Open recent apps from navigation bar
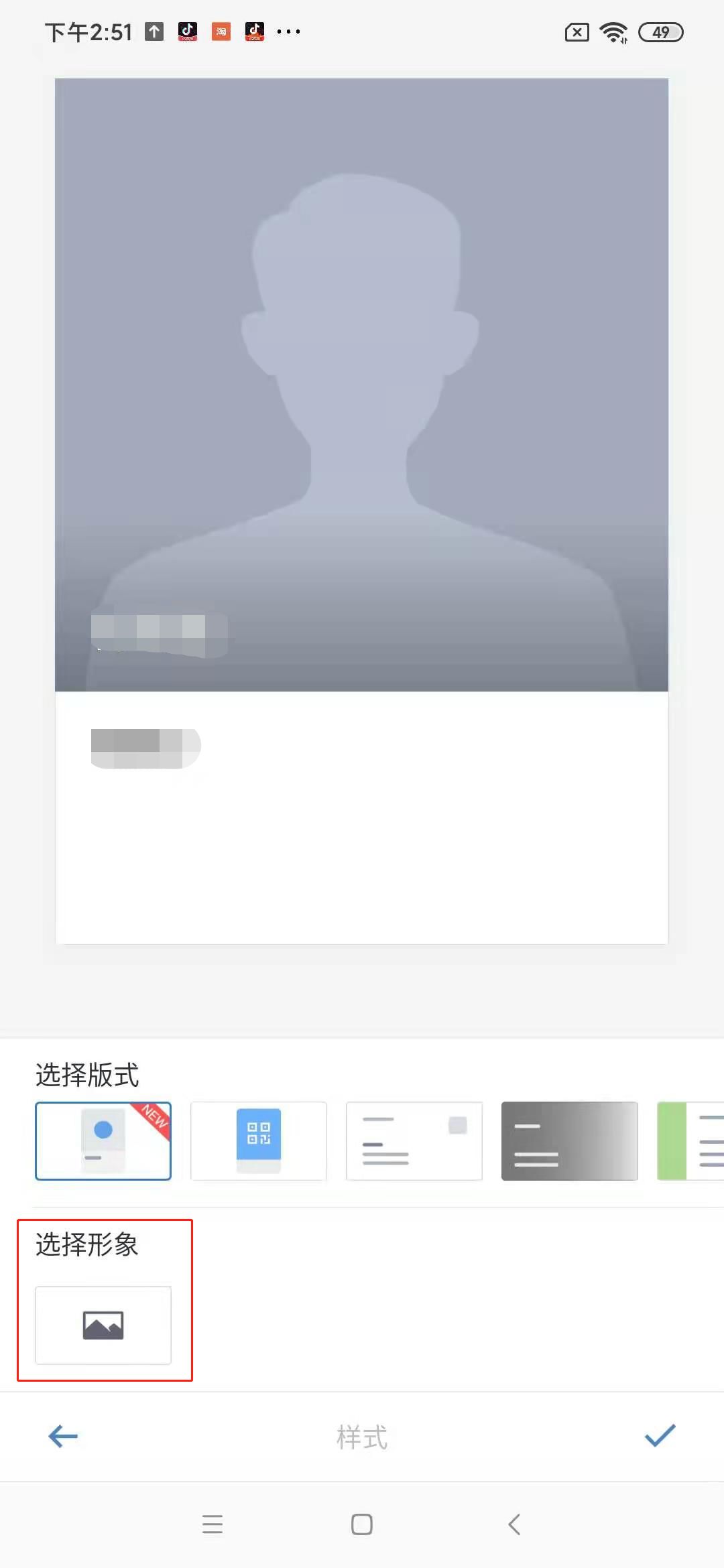 [213, 1524]
